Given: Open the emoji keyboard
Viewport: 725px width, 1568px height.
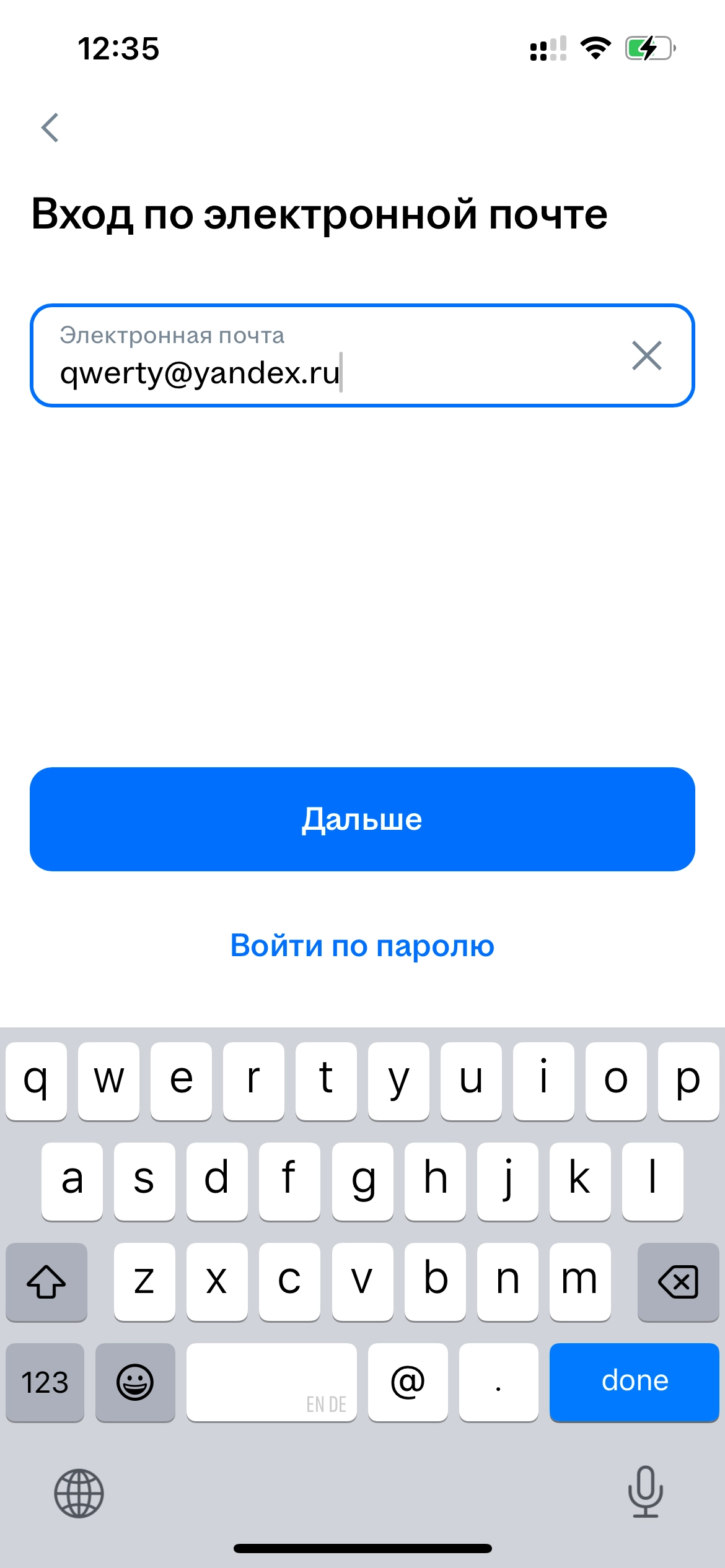Looking at the screenshot, I should [x=135, y=1382].
